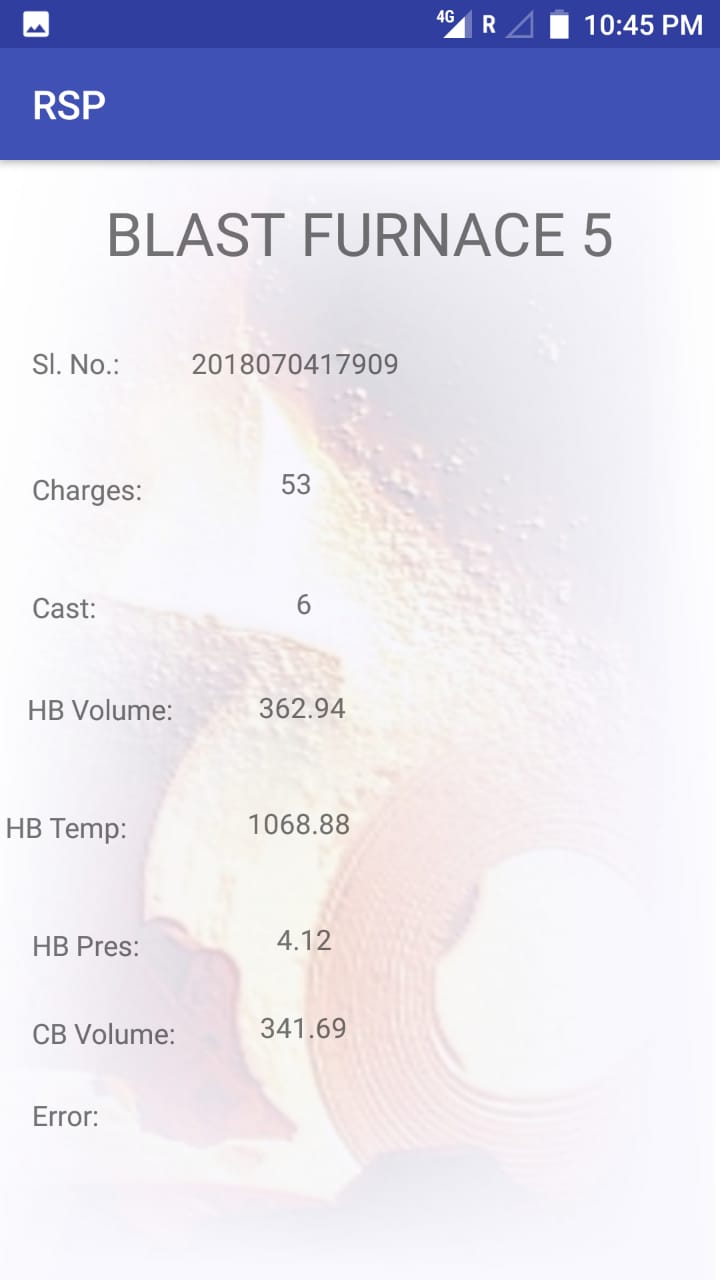Viewport: 720px width, 1280px height.
Task: Click the Error field label
Action: [x=64, y=1116]
